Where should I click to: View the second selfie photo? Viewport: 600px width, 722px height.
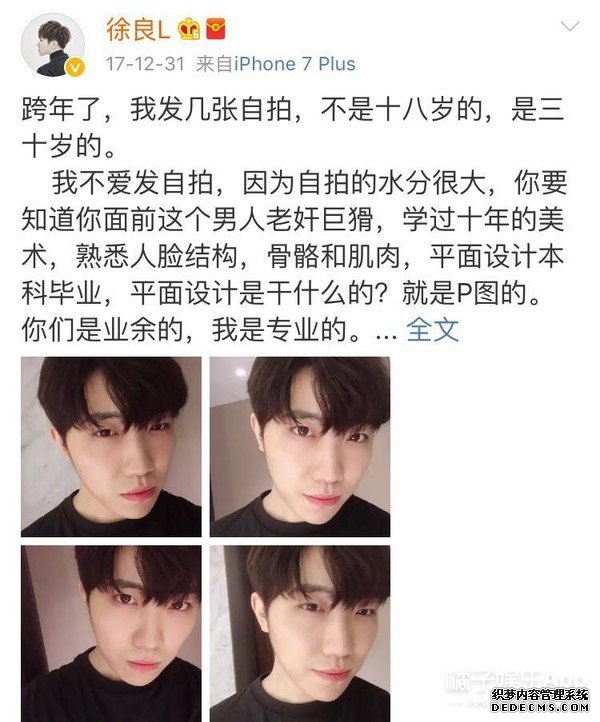300,446
